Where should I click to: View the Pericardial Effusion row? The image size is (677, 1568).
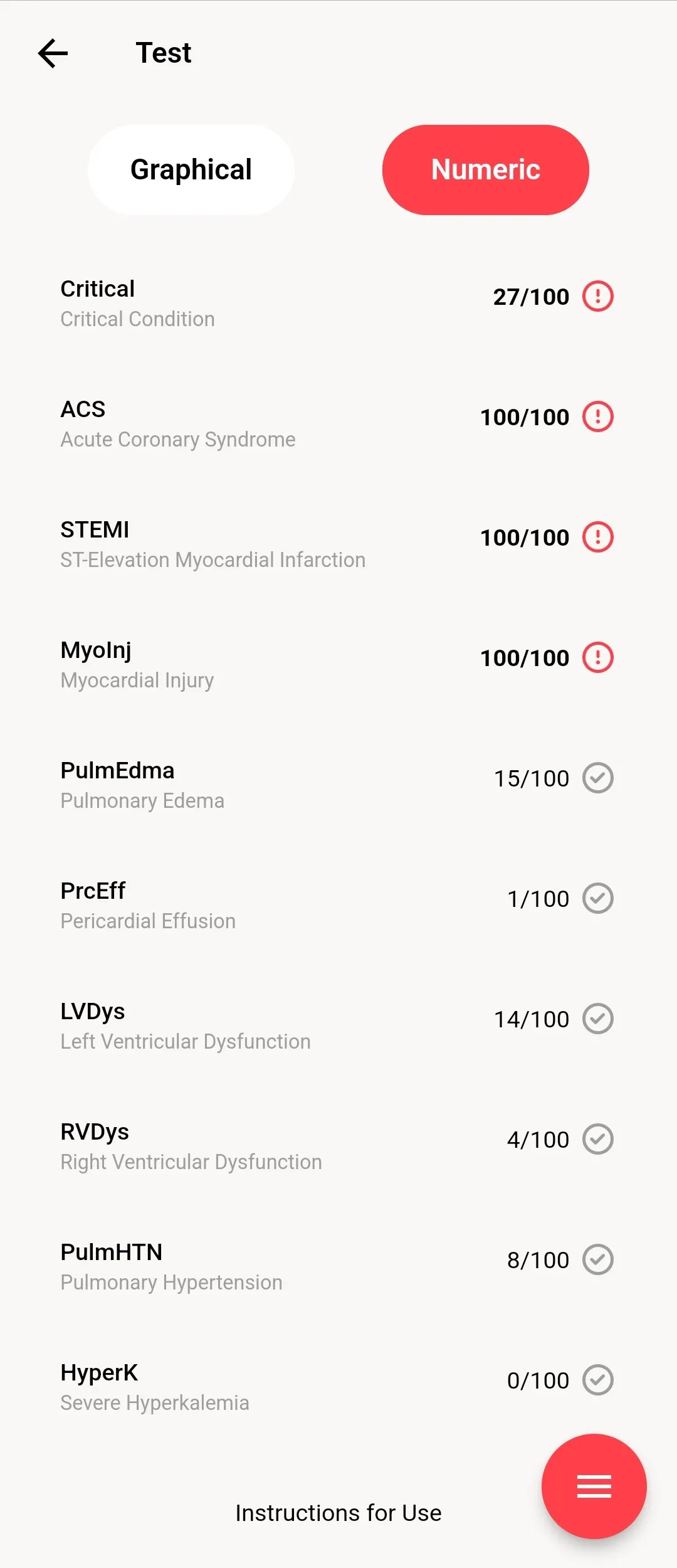[x=337, y=906]
